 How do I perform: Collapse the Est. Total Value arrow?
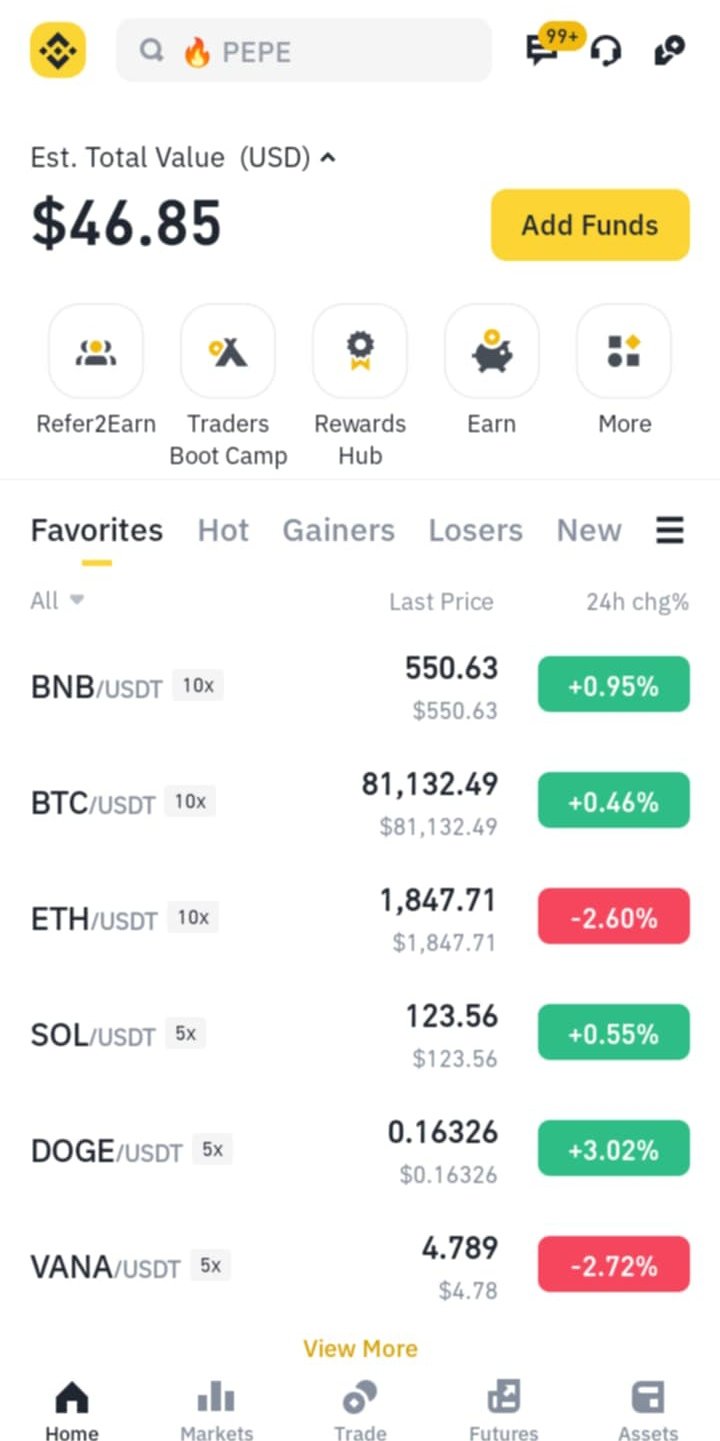click(x=328, y=158)
